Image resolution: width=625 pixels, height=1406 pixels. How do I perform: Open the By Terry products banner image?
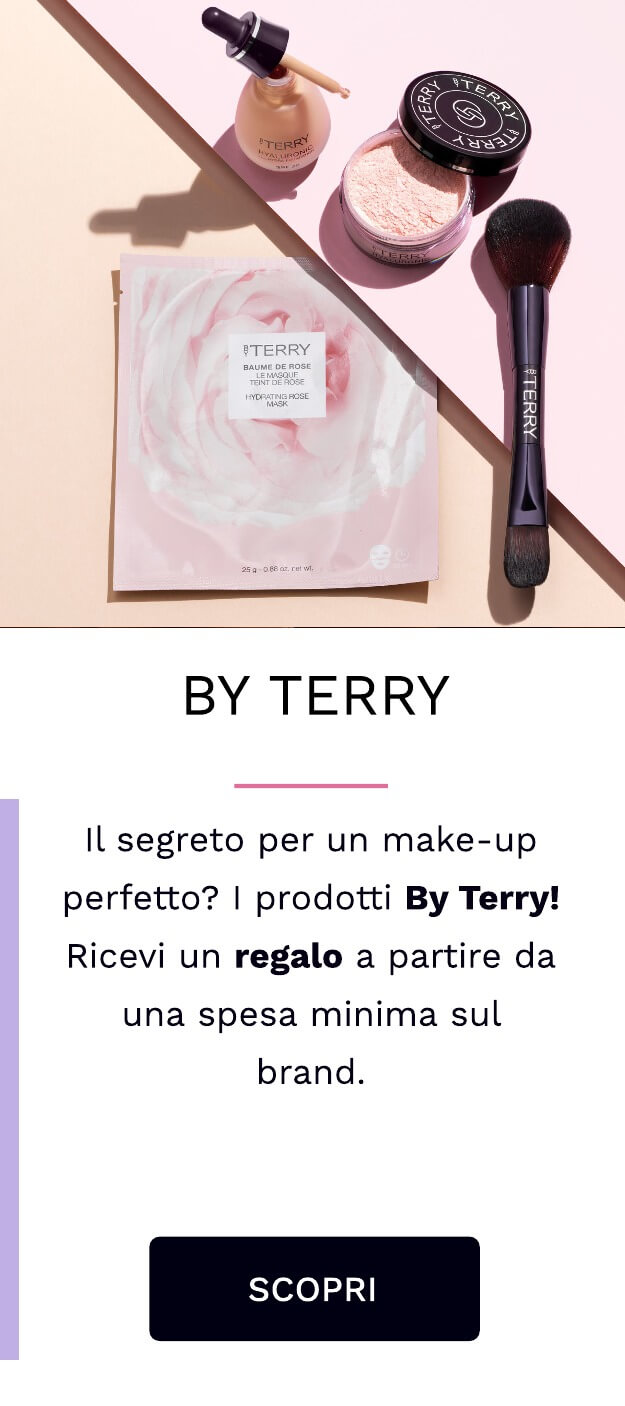(x=312, y=313)
